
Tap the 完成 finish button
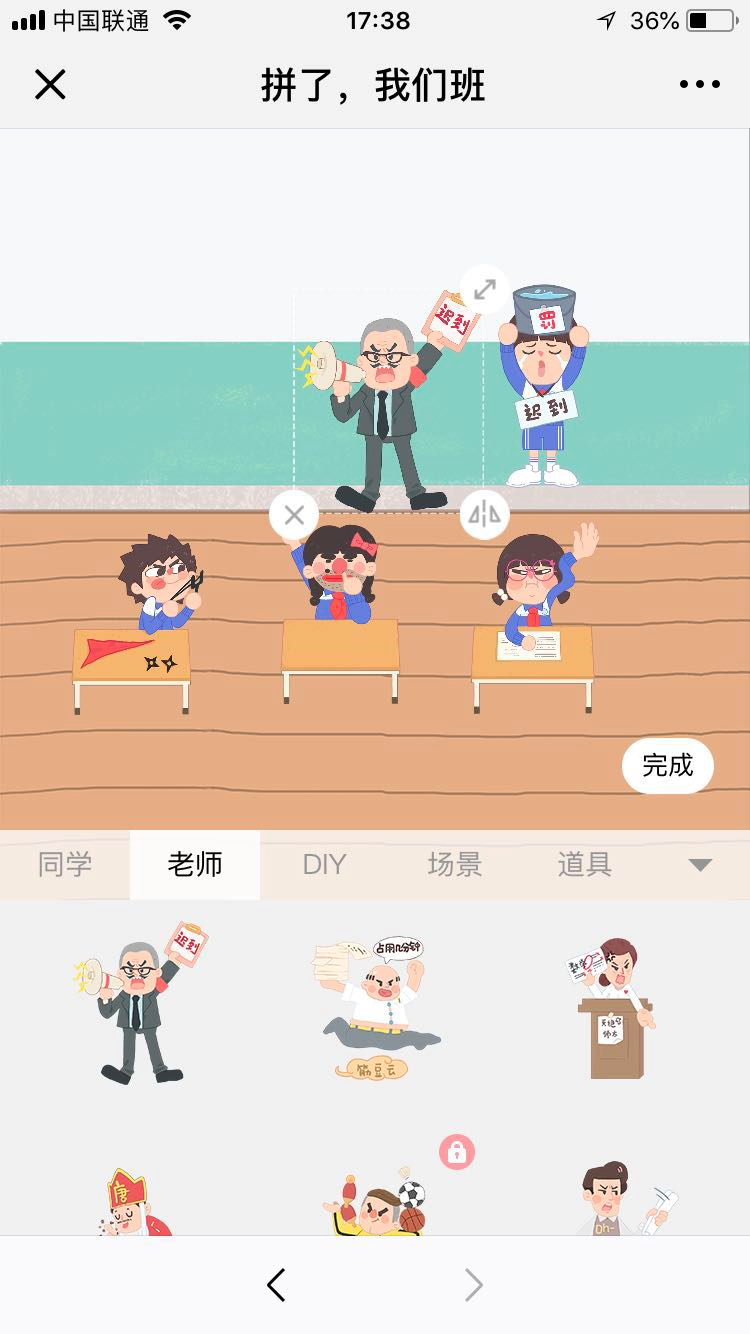668,765
